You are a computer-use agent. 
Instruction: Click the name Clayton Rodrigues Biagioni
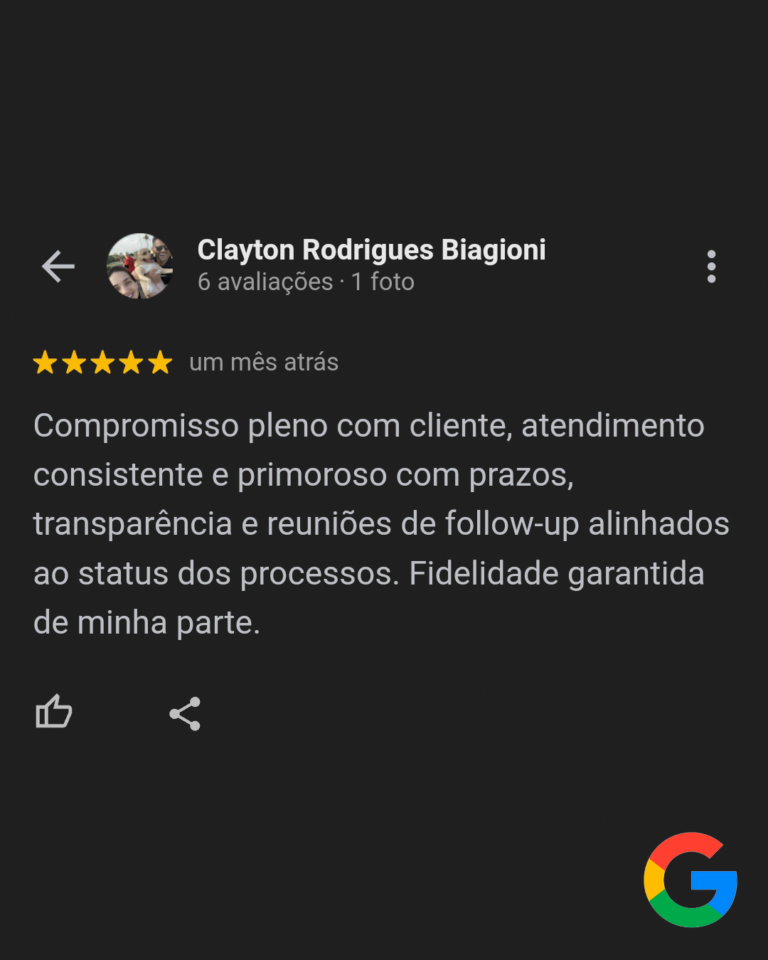pyautogui.click(x=371, y=250)
